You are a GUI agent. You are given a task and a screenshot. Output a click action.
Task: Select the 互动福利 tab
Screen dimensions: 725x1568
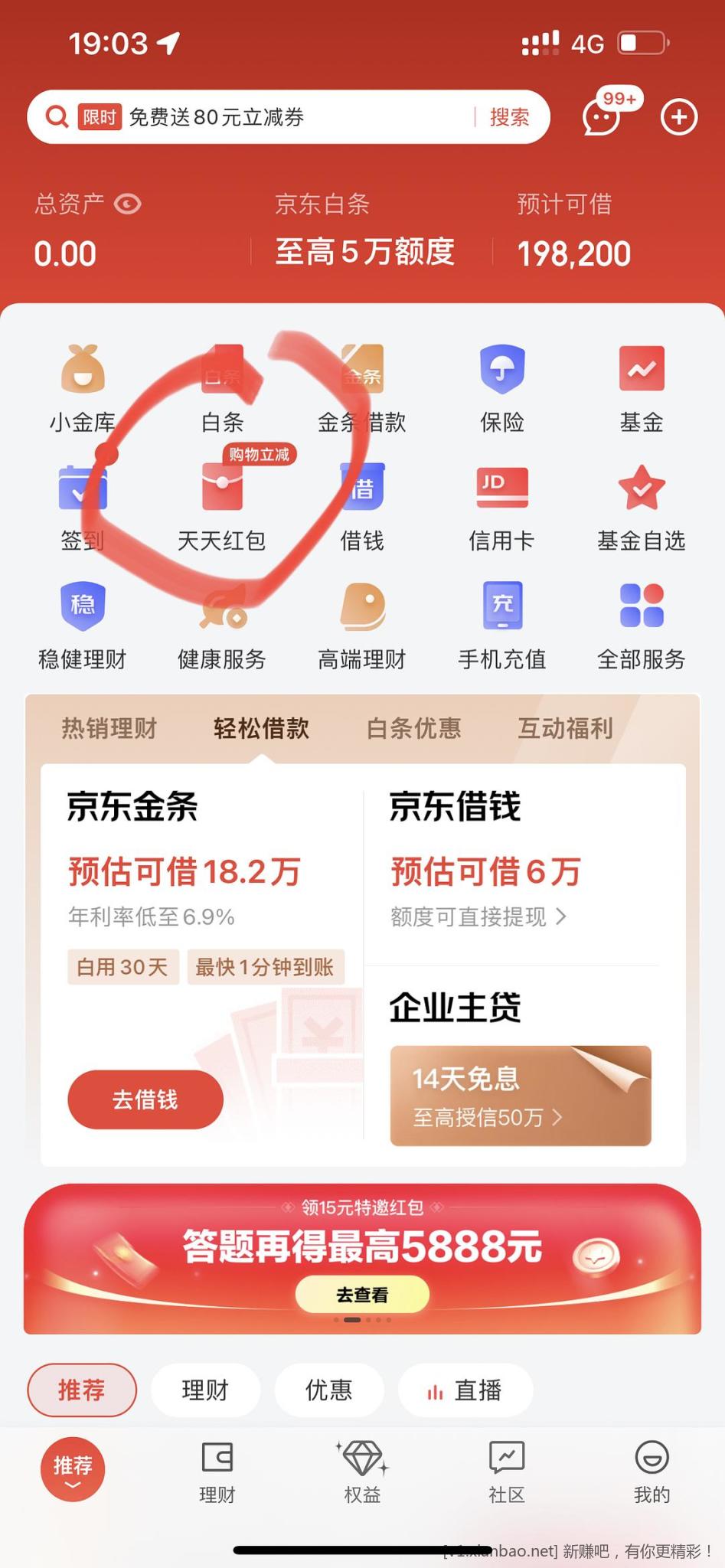(x=565, y=728)
